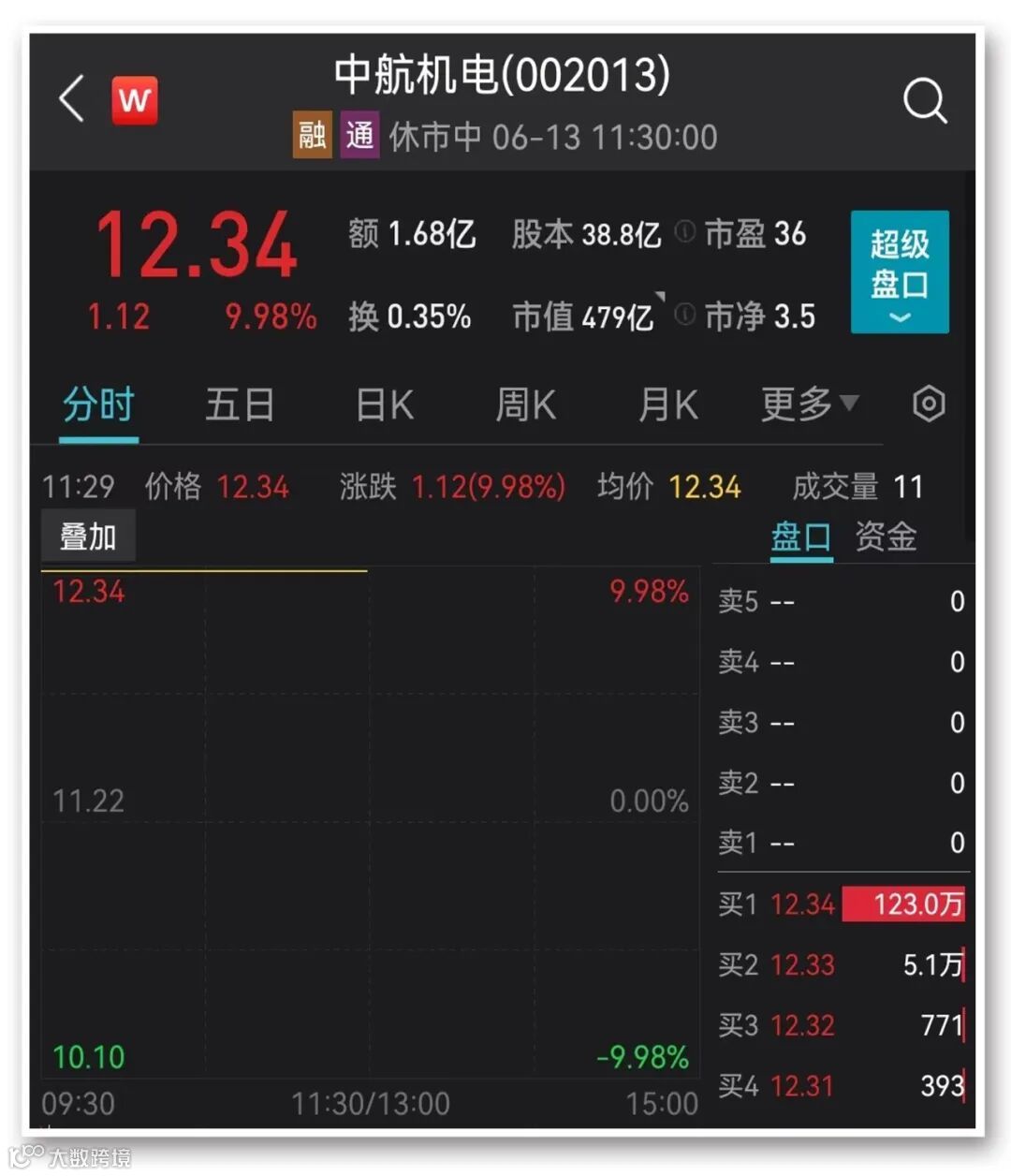
Task: Open the 更多 dropdown
Action: coord(809,404)
